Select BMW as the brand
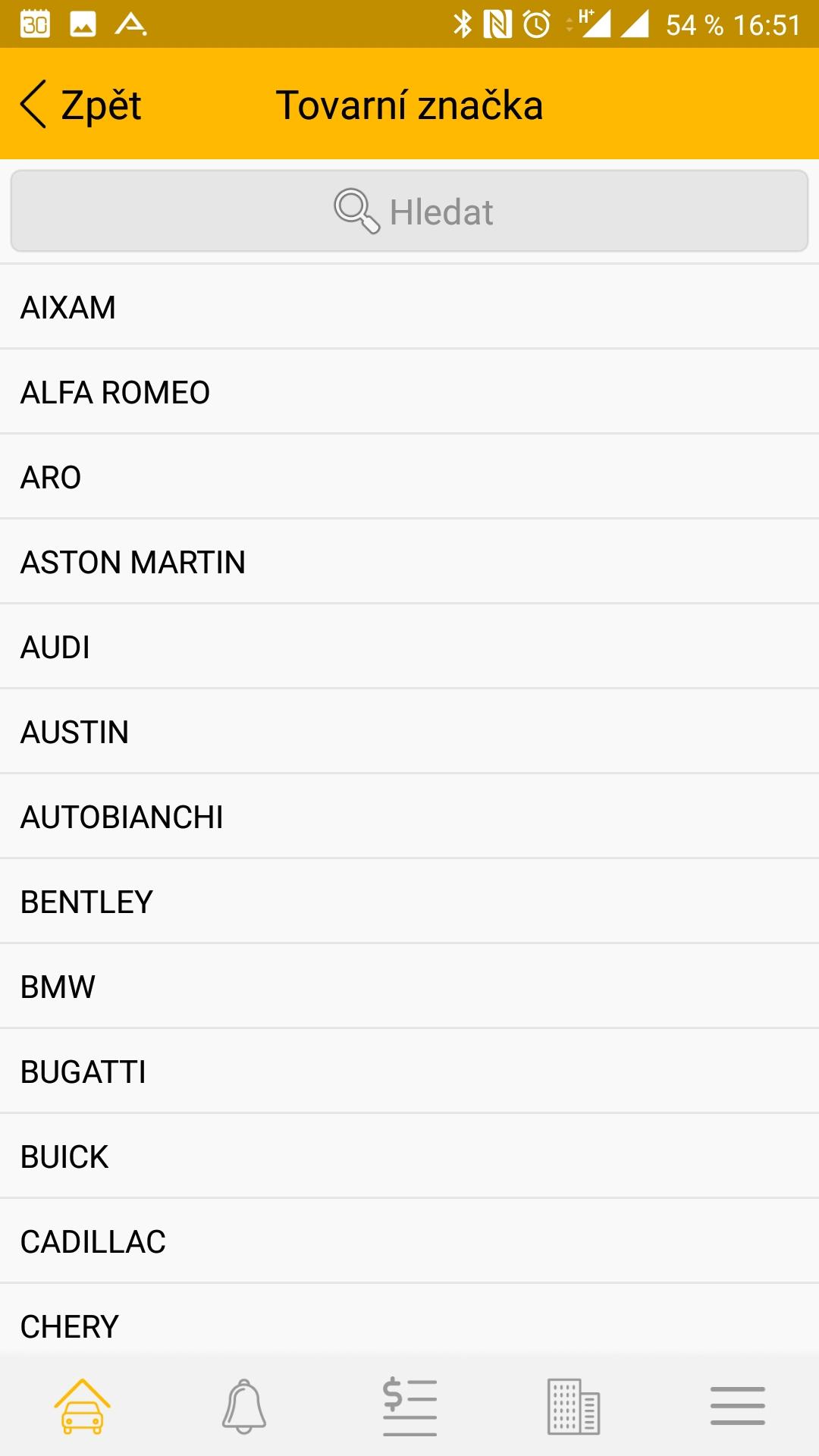Image resolution: width=819 pixels, height=1456 pixels. [x=409, y=987]
